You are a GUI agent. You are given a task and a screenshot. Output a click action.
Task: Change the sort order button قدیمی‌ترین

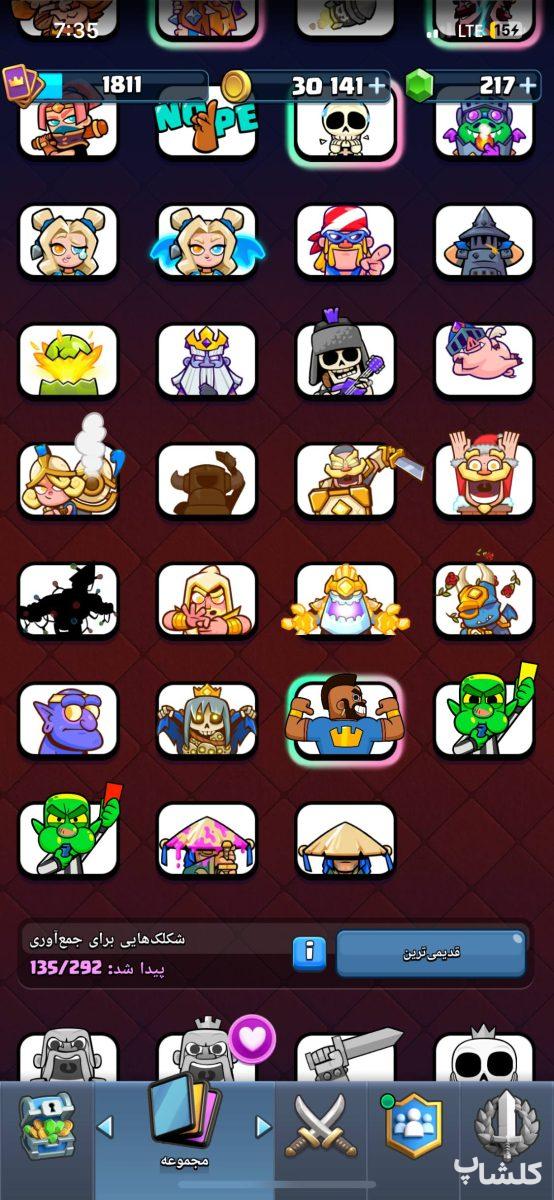430,953
